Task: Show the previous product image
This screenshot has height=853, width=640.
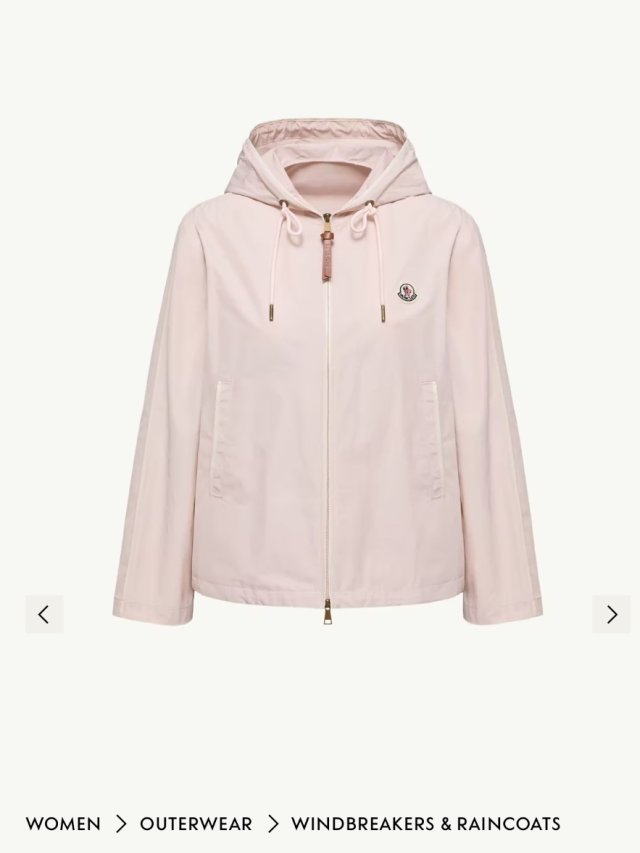Action: pos(44,614)
